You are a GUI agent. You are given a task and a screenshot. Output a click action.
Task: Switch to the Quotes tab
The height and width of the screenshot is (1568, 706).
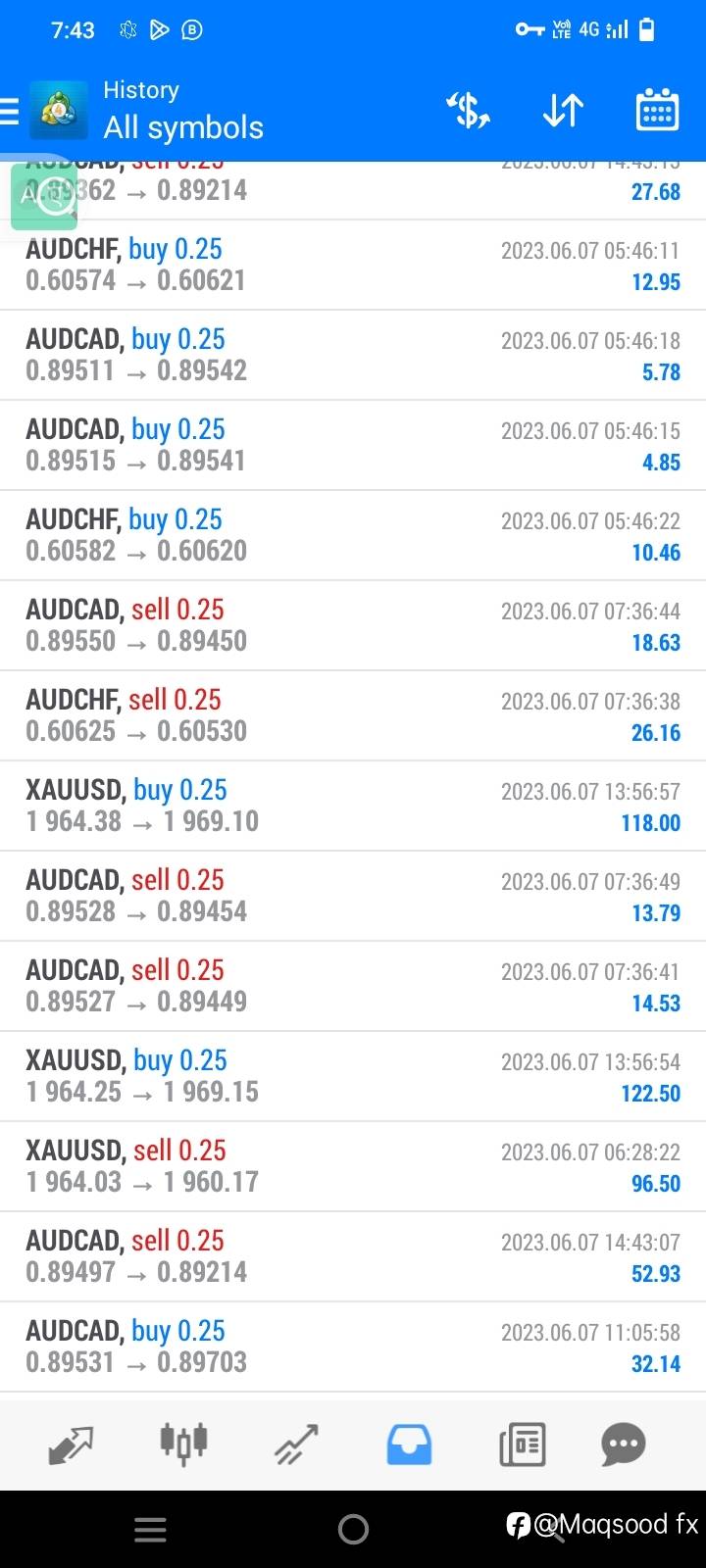[x=71, y=1444]
